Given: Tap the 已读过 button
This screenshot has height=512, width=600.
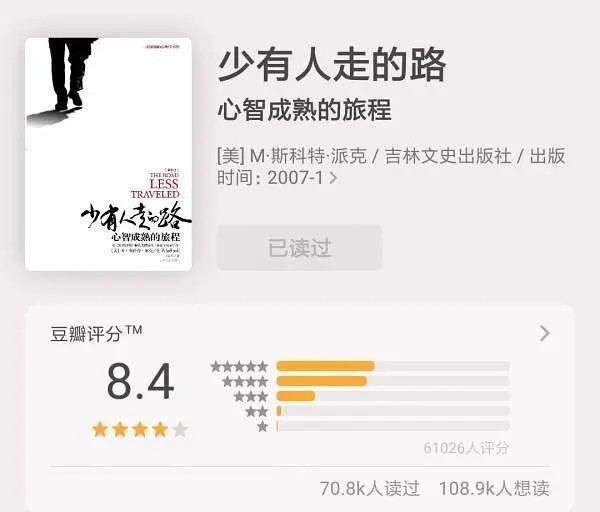Looking at the screenshot, I should tap(299, 248).
